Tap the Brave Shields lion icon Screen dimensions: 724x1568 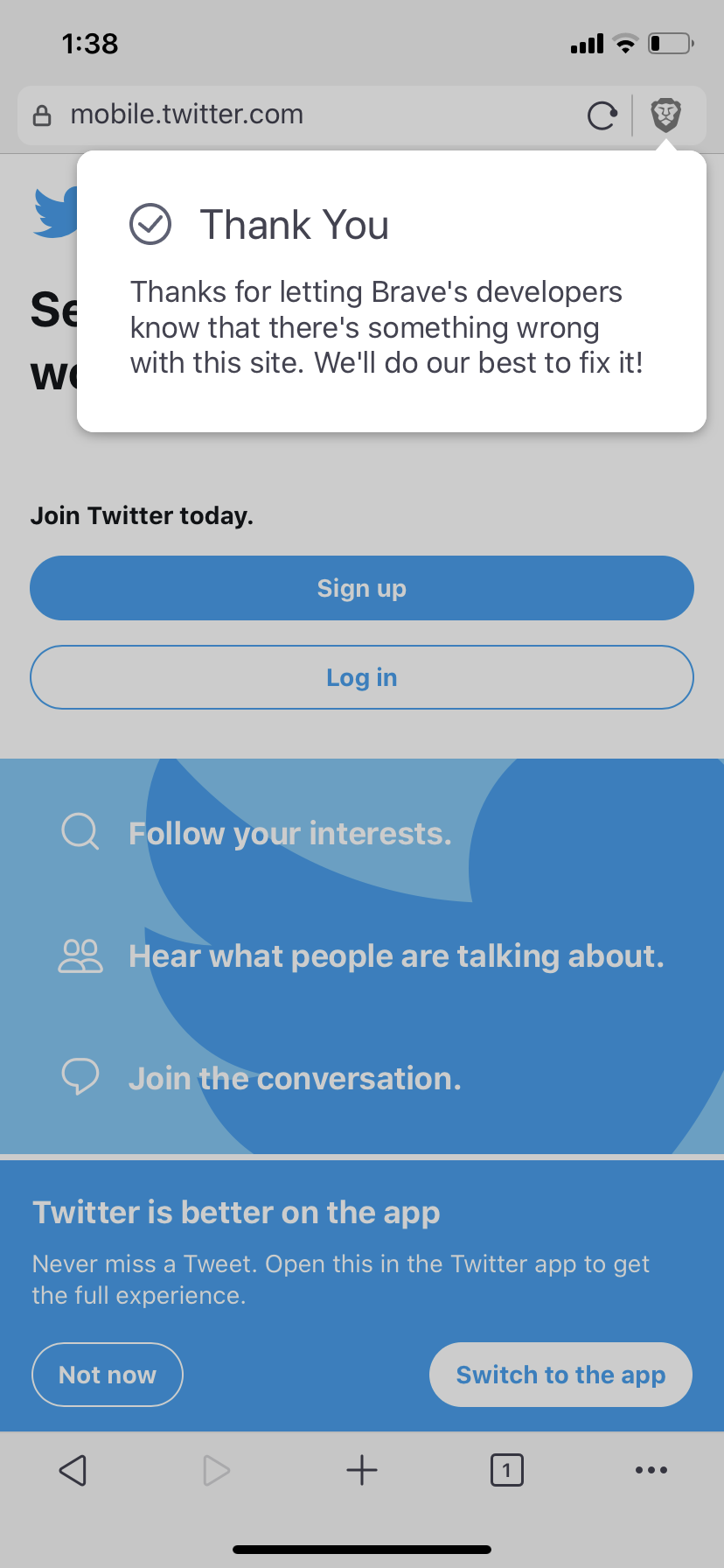(665, 115)
